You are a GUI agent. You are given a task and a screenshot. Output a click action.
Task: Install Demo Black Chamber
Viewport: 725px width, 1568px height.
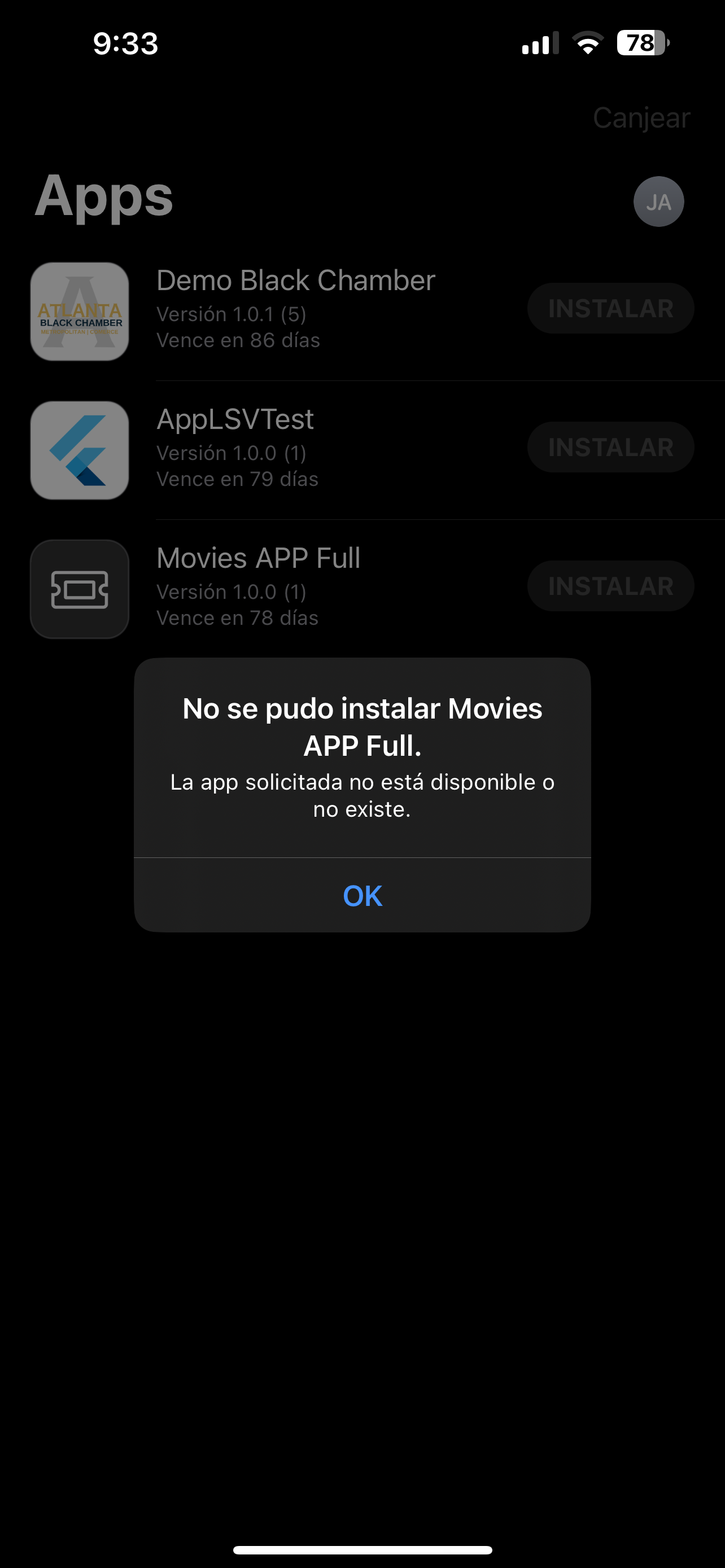click(610, 309)
